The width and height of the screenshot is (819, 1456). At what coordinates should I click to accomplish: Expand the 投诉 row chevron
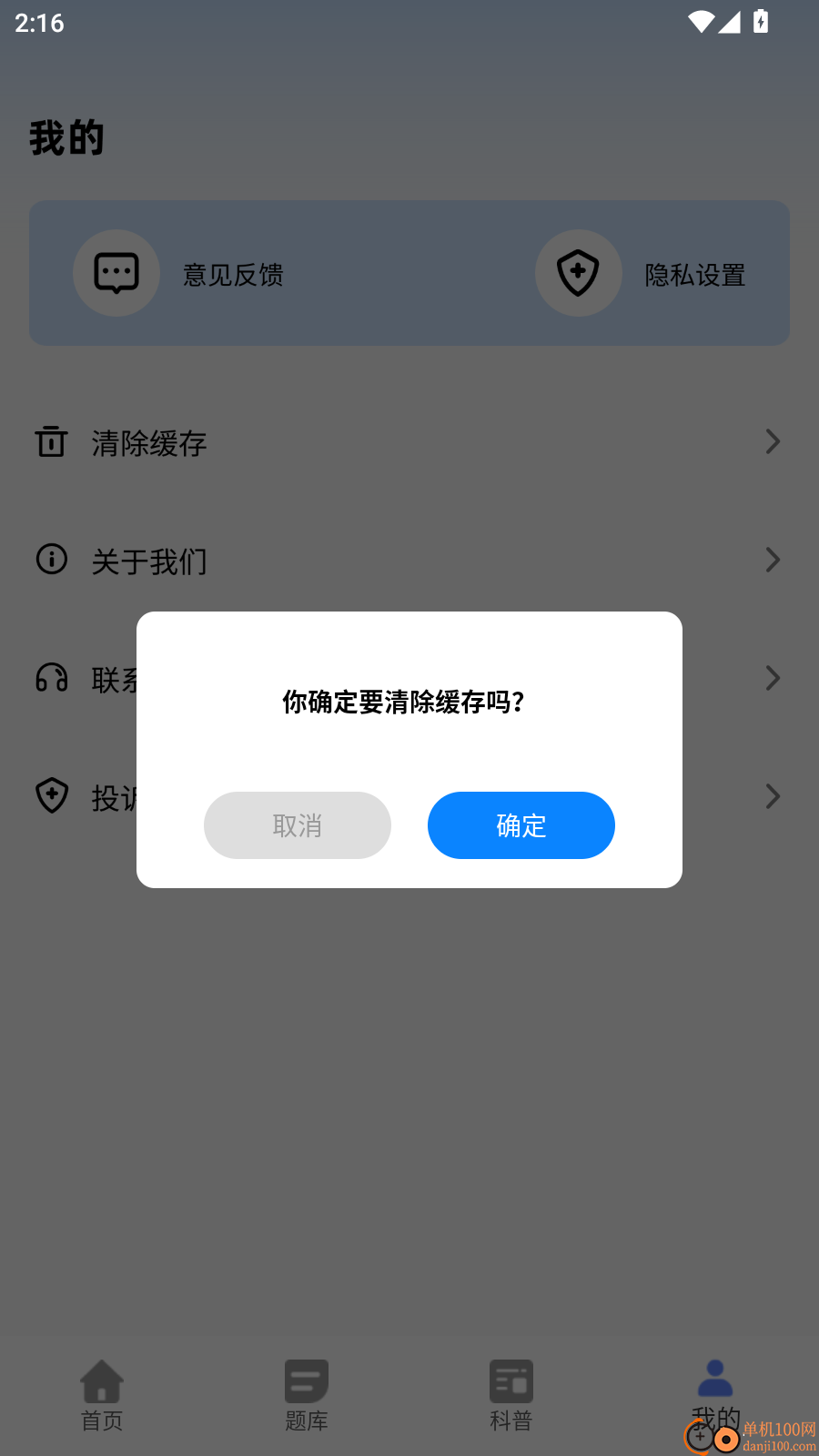click(x=773, y=796)
